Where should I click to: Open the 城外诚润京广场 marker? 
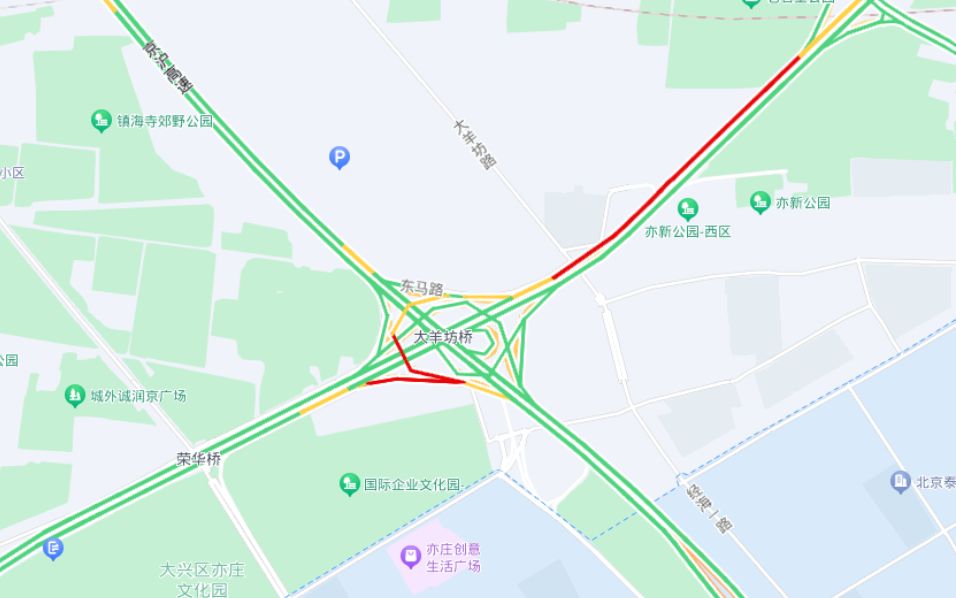click(x=74, y=395)
